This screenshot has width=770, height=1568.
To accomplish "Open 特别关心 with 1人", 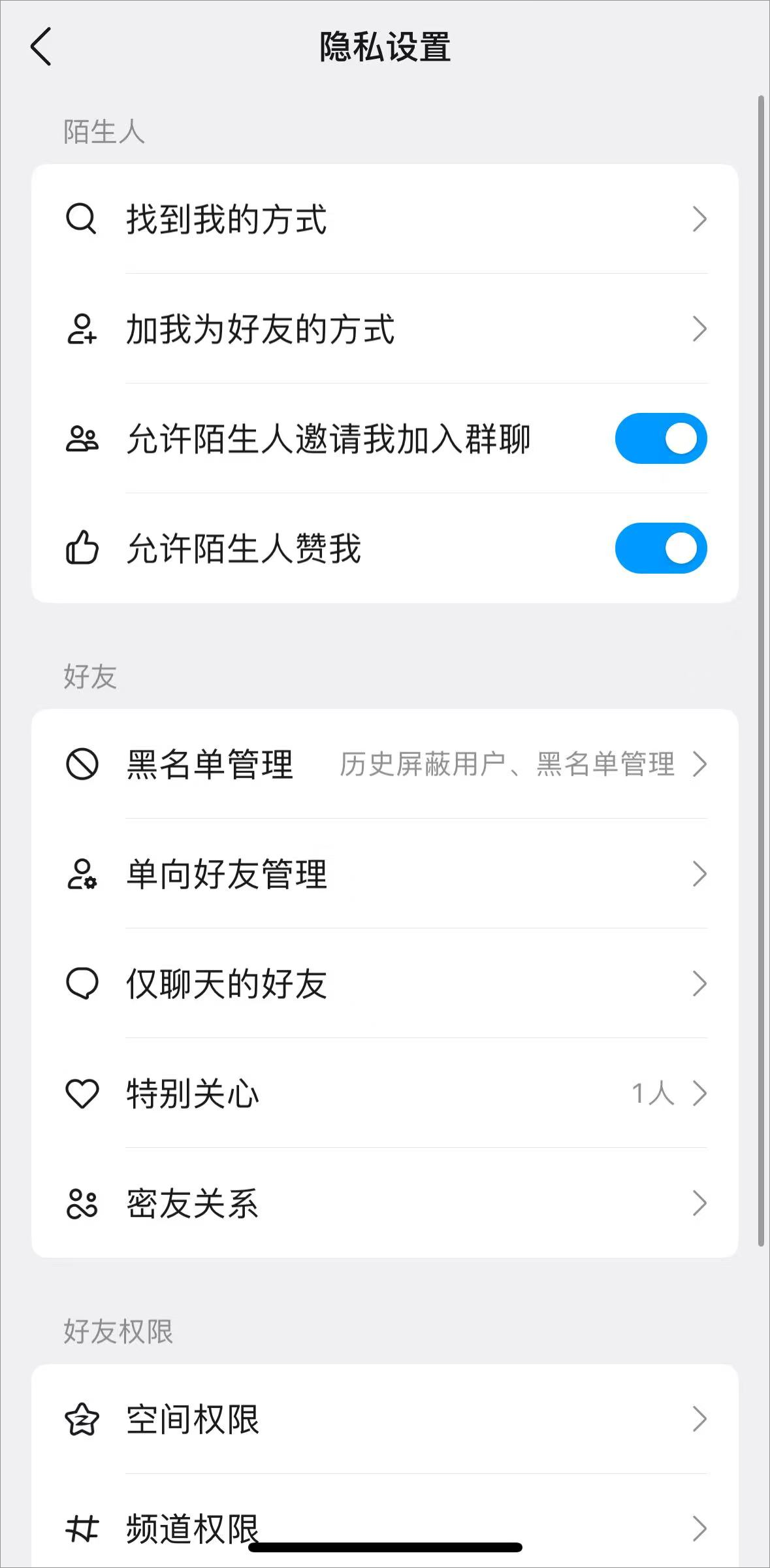I will (x=385, y=1093).
